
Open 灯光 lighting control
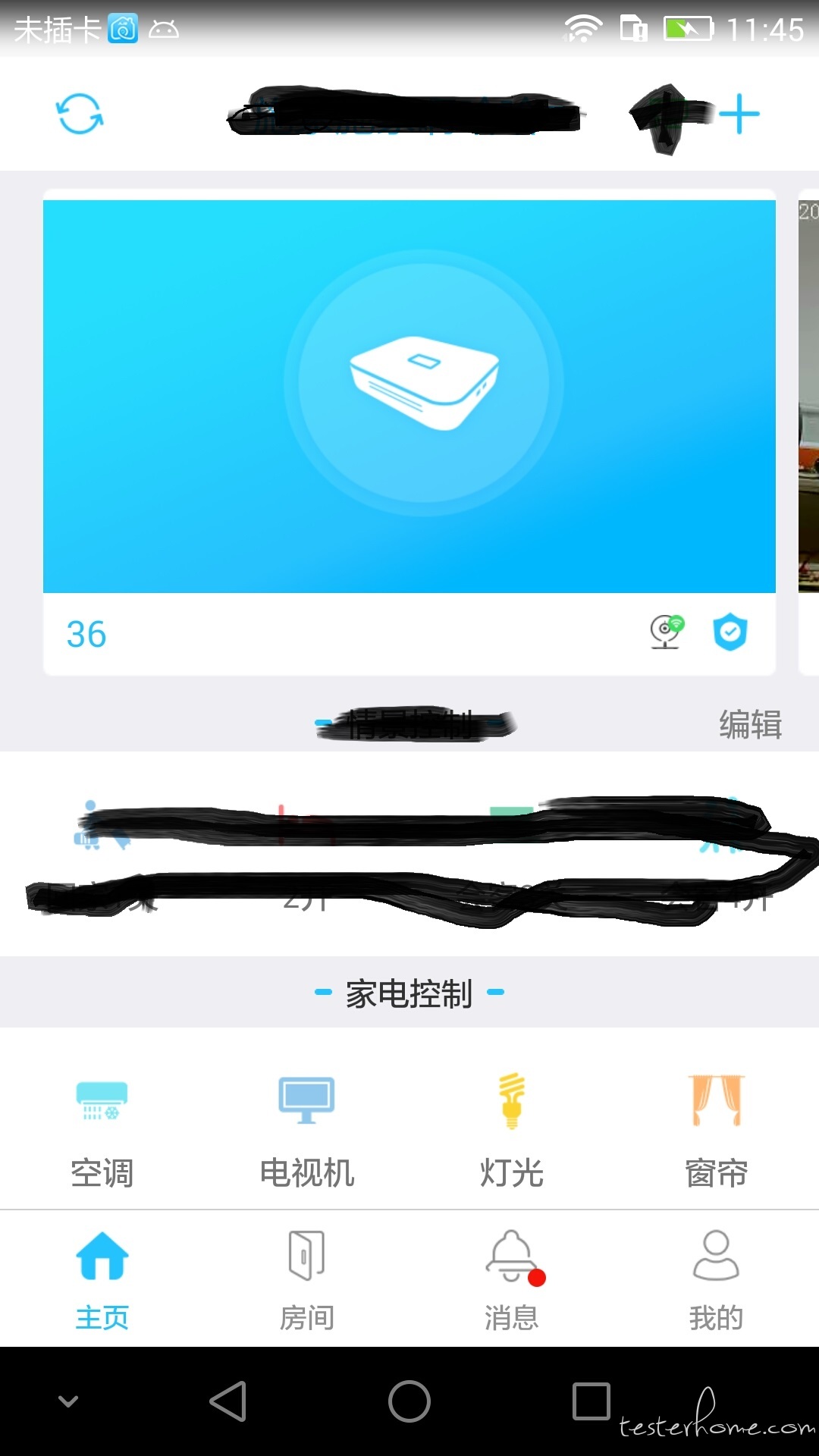pyautogui.click(x=512, y=1130)
